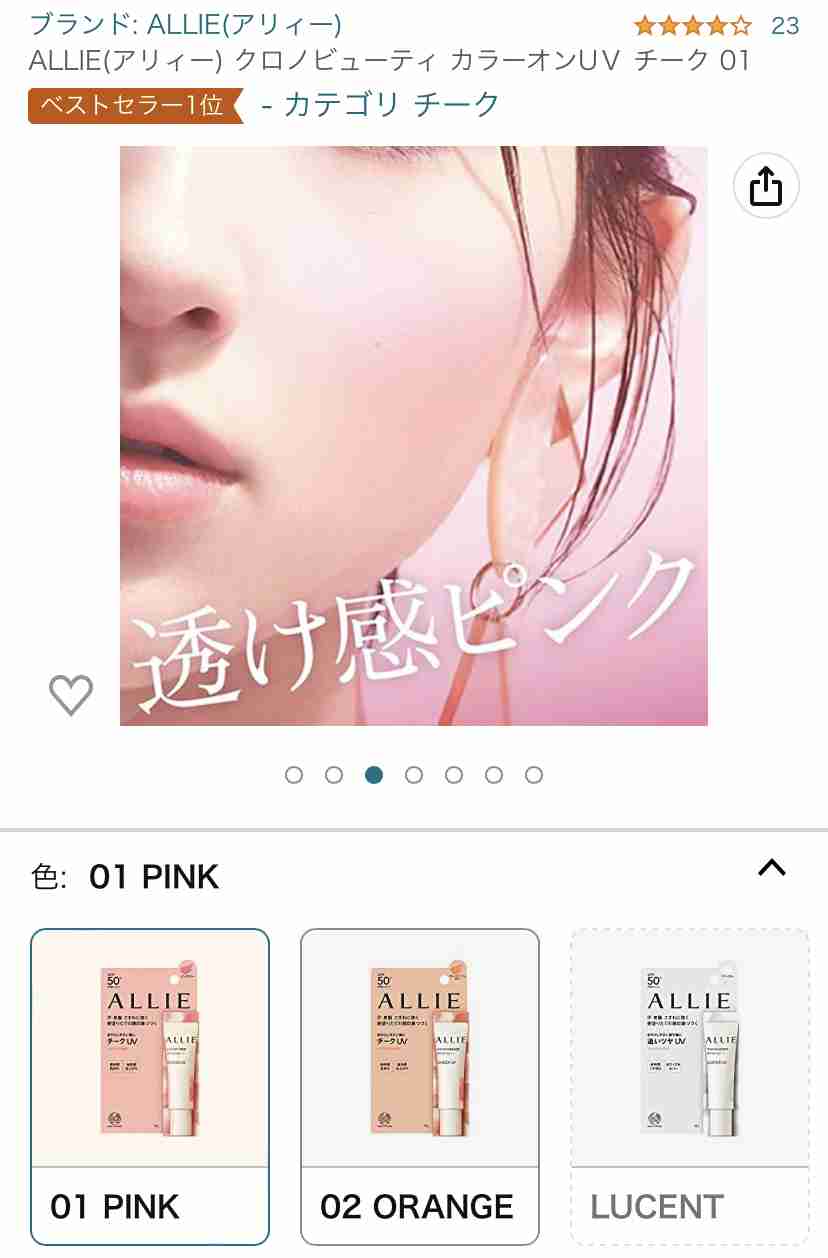Share this ALLIE product
This screenshot has width=828, height=1258.
(766, 186)
